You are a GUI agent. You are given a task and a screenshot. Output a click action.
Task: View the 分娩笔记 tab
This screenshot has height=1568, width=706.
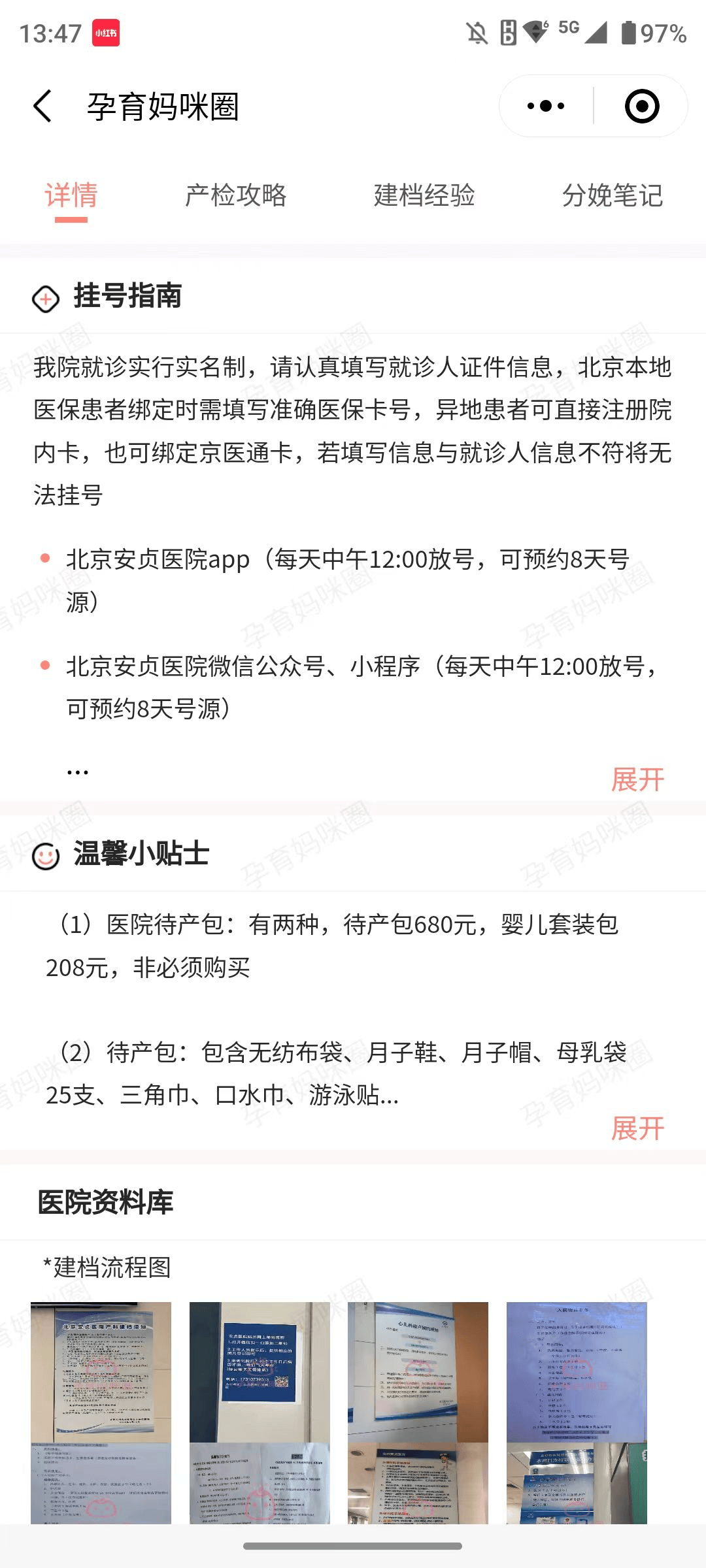(613, 195)
